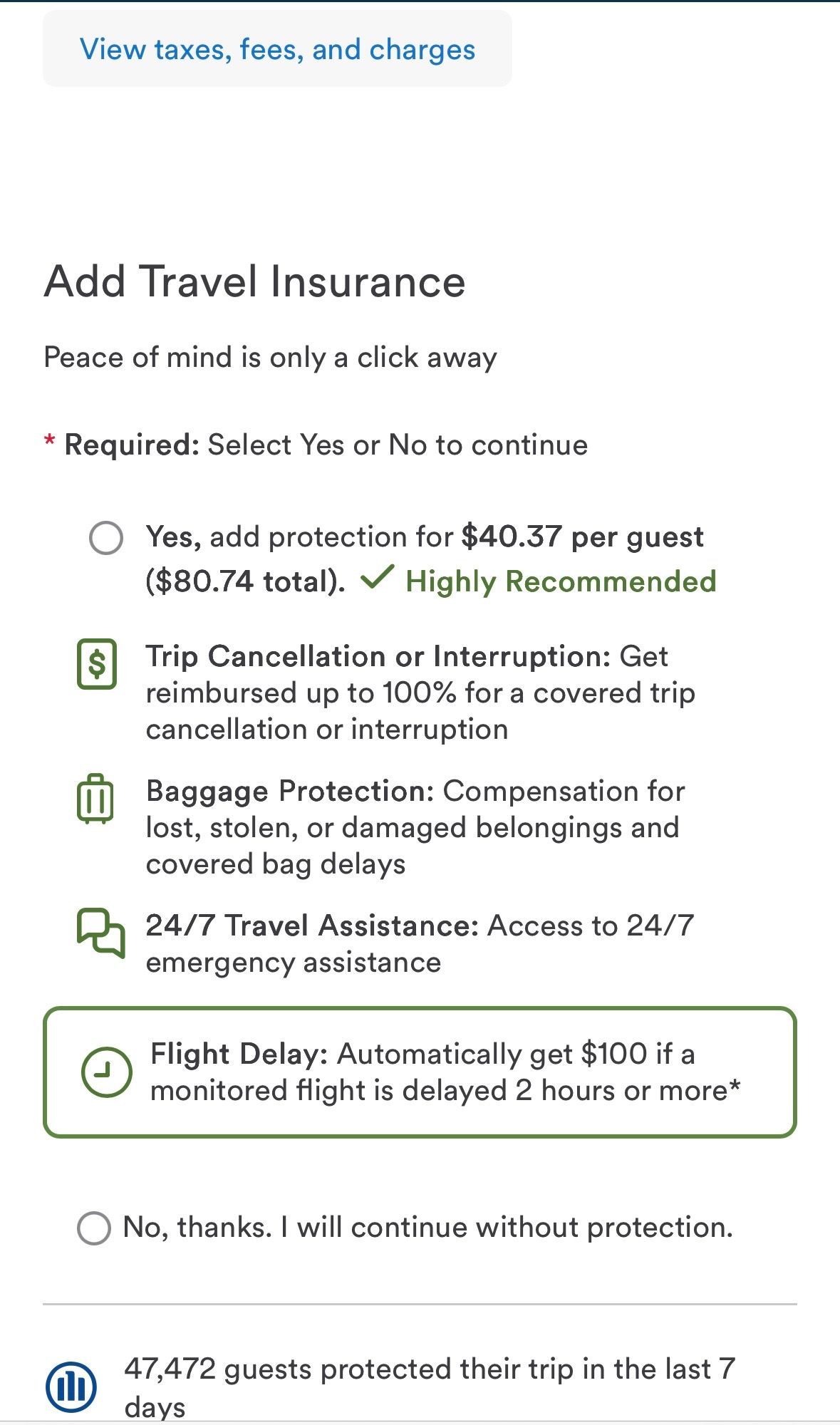
Task: Open View taxes, fees, and charges
Action: [277, 49]
